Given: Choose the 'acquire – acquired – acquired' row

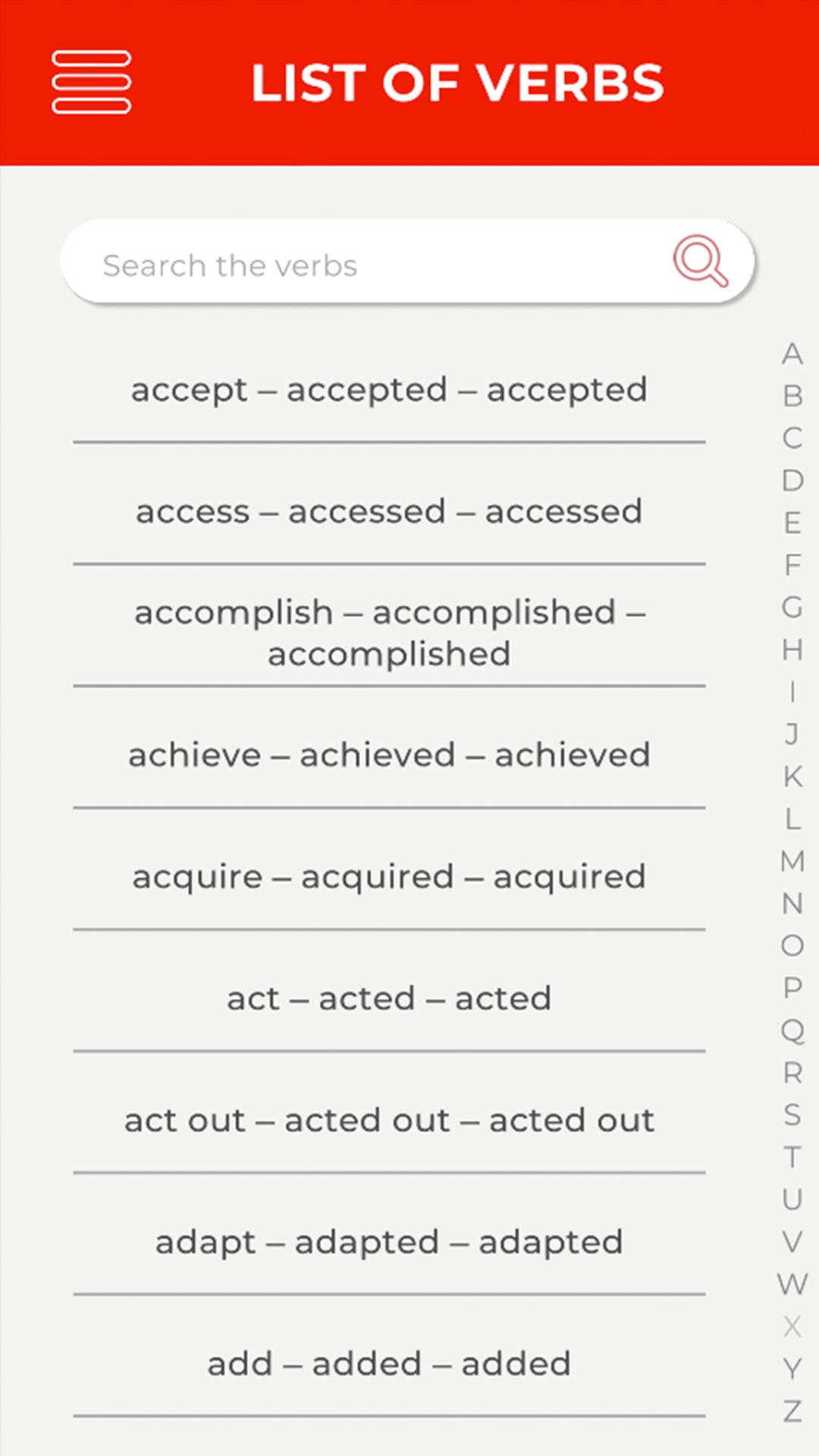Looking at the screenshot, I should pyautogui.click(x=389, y=877).
